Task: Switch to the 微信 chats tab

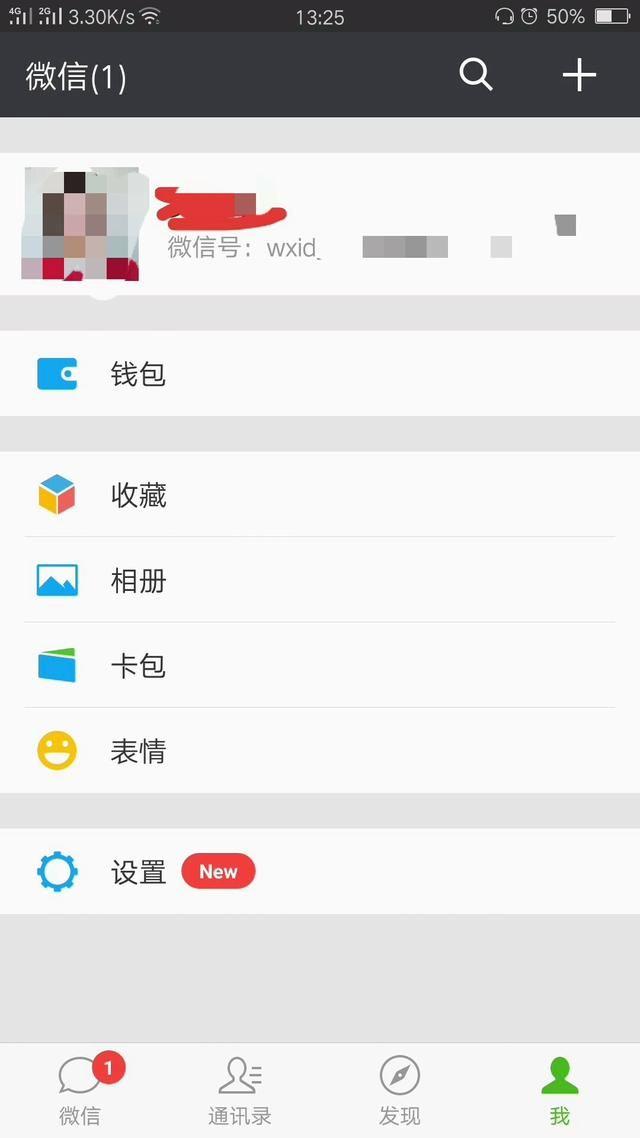Action: [80, 1091]
